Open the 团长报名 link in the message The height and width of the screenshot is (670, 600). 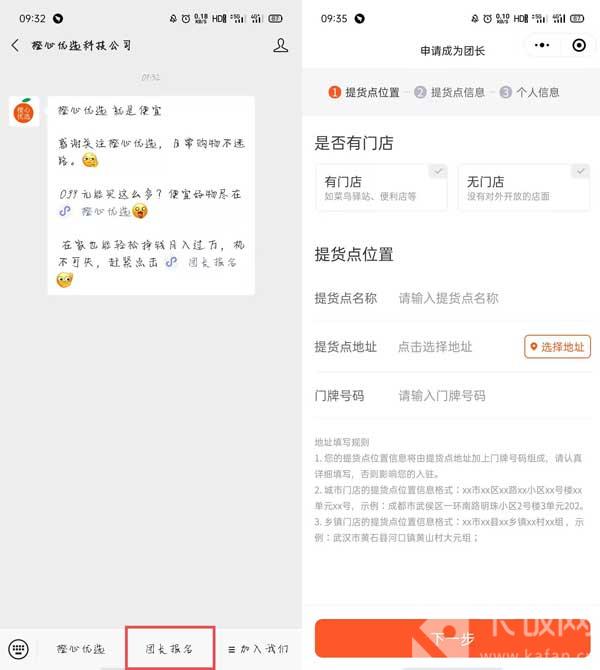tap(212, 262)
